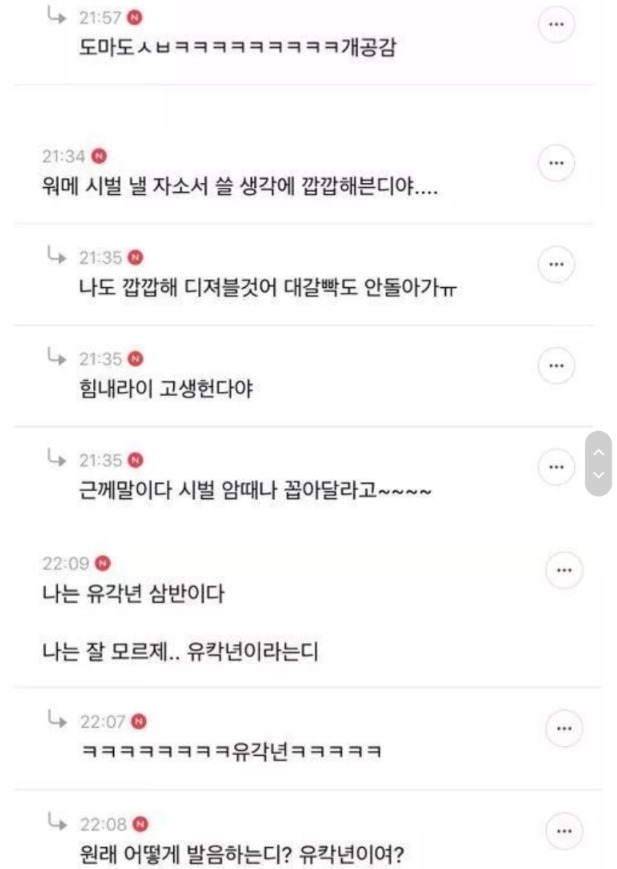Open more options for 21:34 자소서 comment
The width and height of the screenshot is (617, 869).
(x=556, y=161)
